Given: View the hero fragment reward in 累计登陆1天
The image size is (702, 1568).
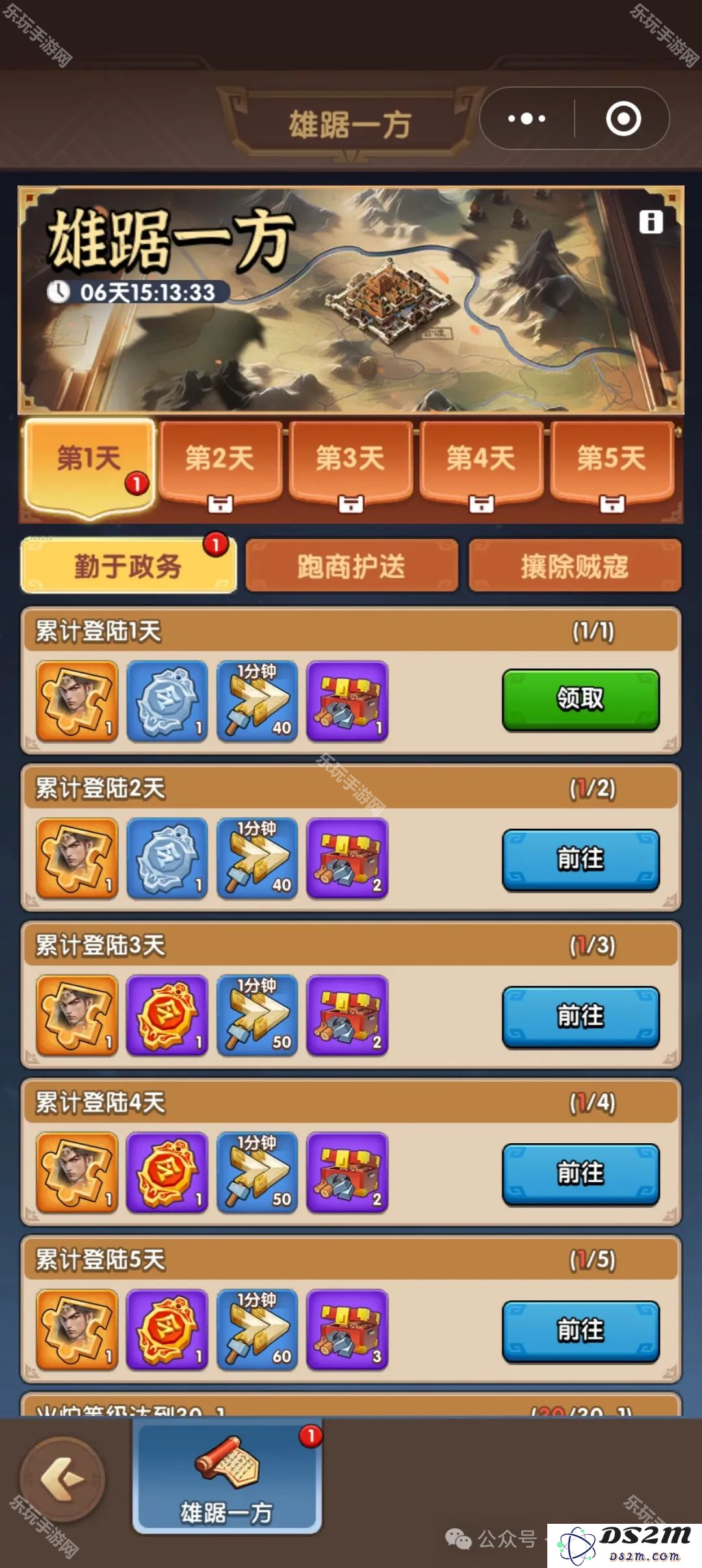Looking at the screenshot, I should (77, 702).
